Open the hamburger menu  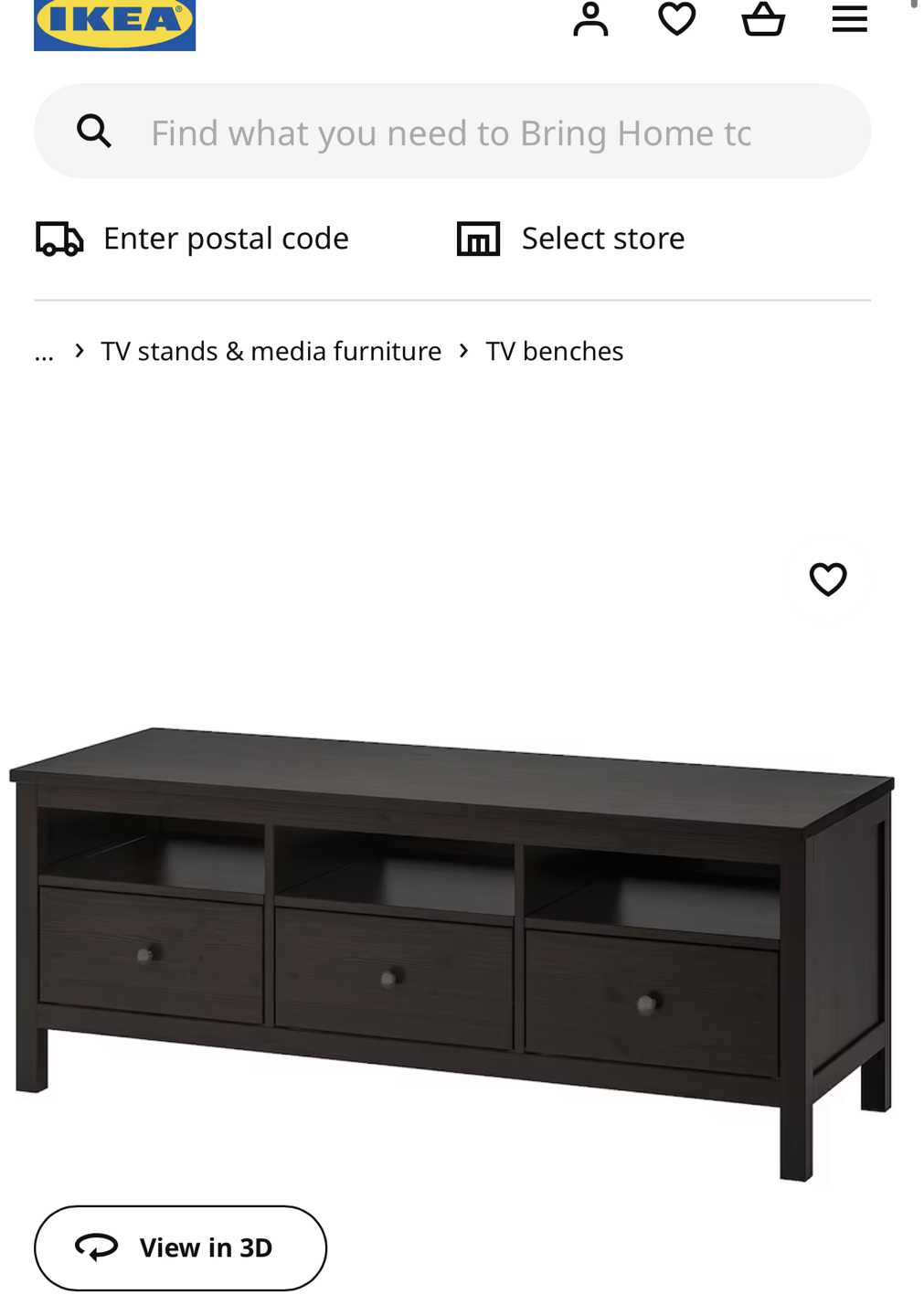[x=849, y=19]
